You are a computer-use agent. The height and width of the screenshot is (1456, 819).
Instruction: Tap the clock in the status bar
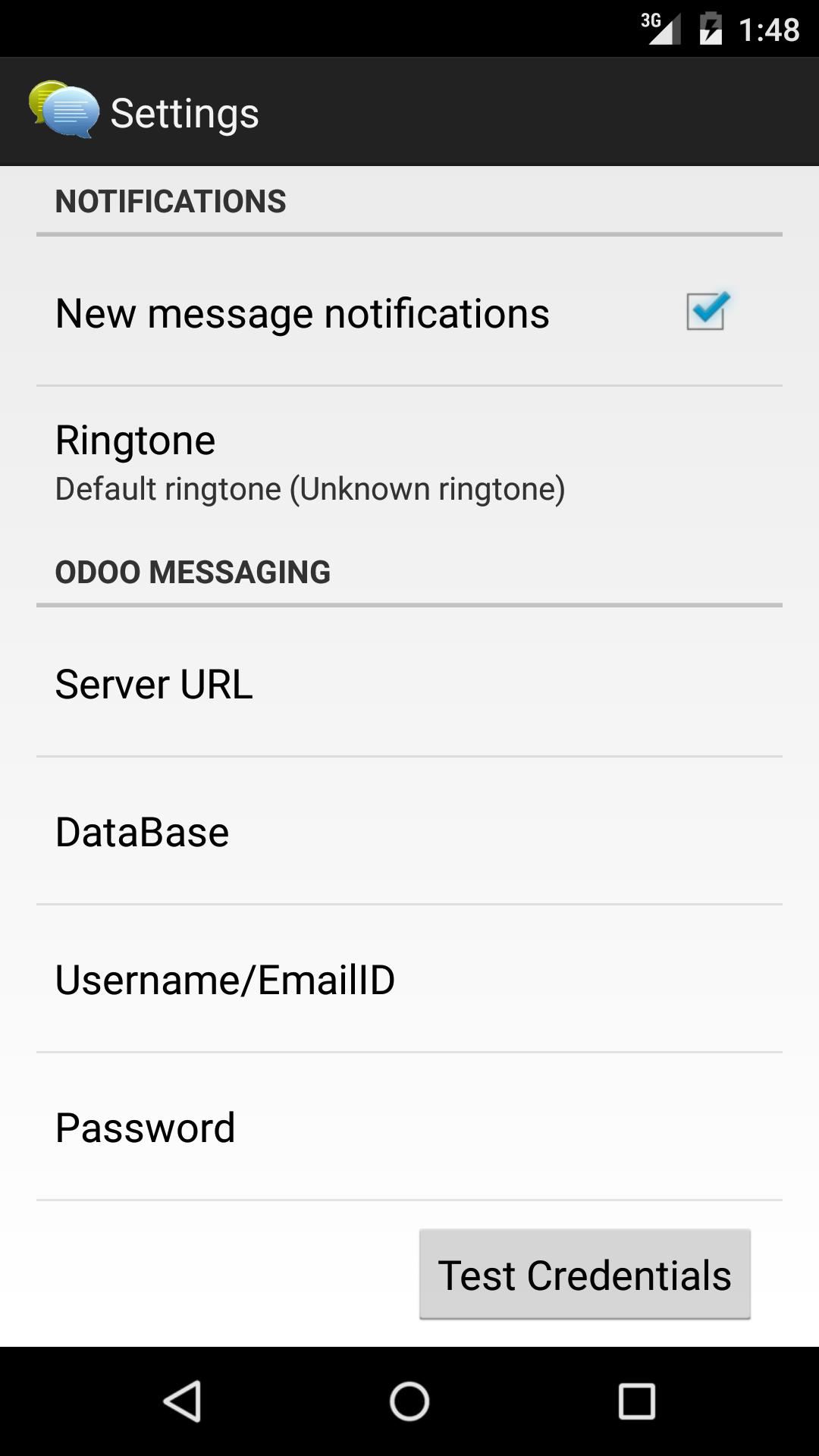pyautogui.click(x=768, y=32)
